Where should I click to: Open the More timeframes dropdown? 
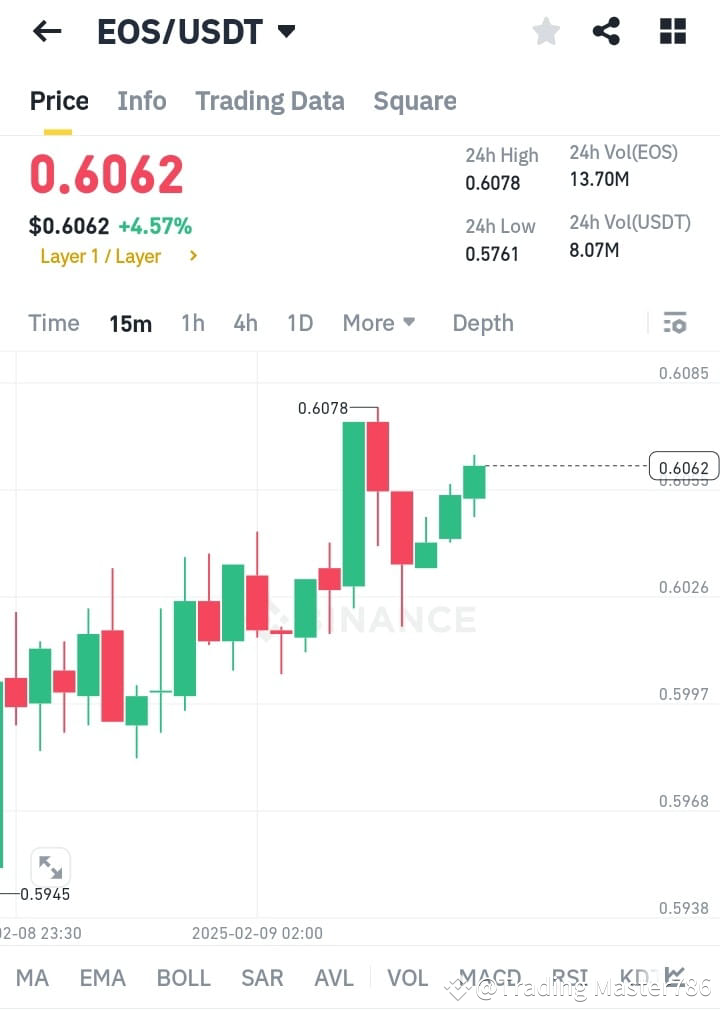point(379,323)
